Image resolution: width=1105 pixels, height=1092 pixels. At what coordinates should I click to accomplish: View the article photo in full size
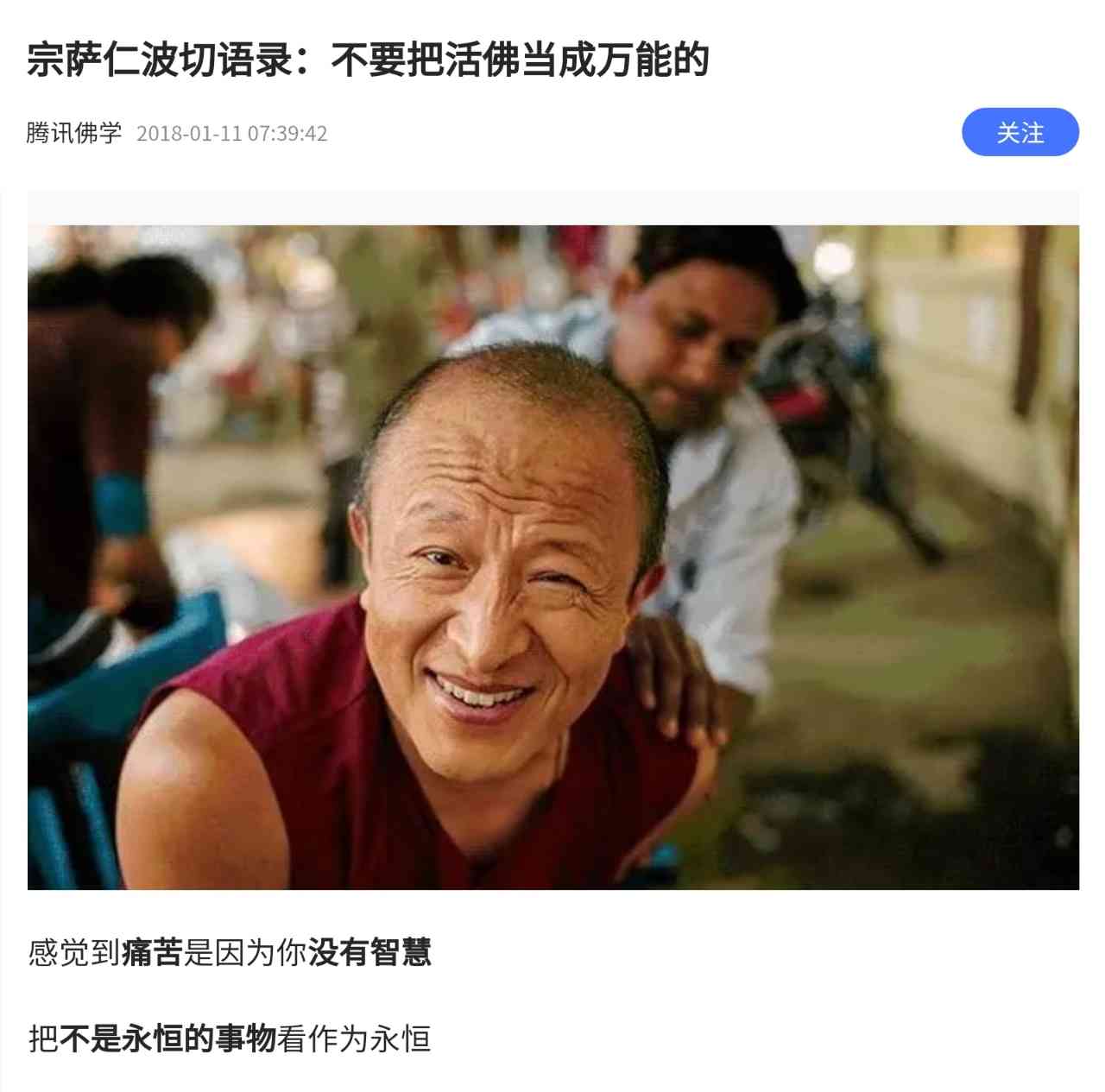pyautogui.click(x=552, y=557)
